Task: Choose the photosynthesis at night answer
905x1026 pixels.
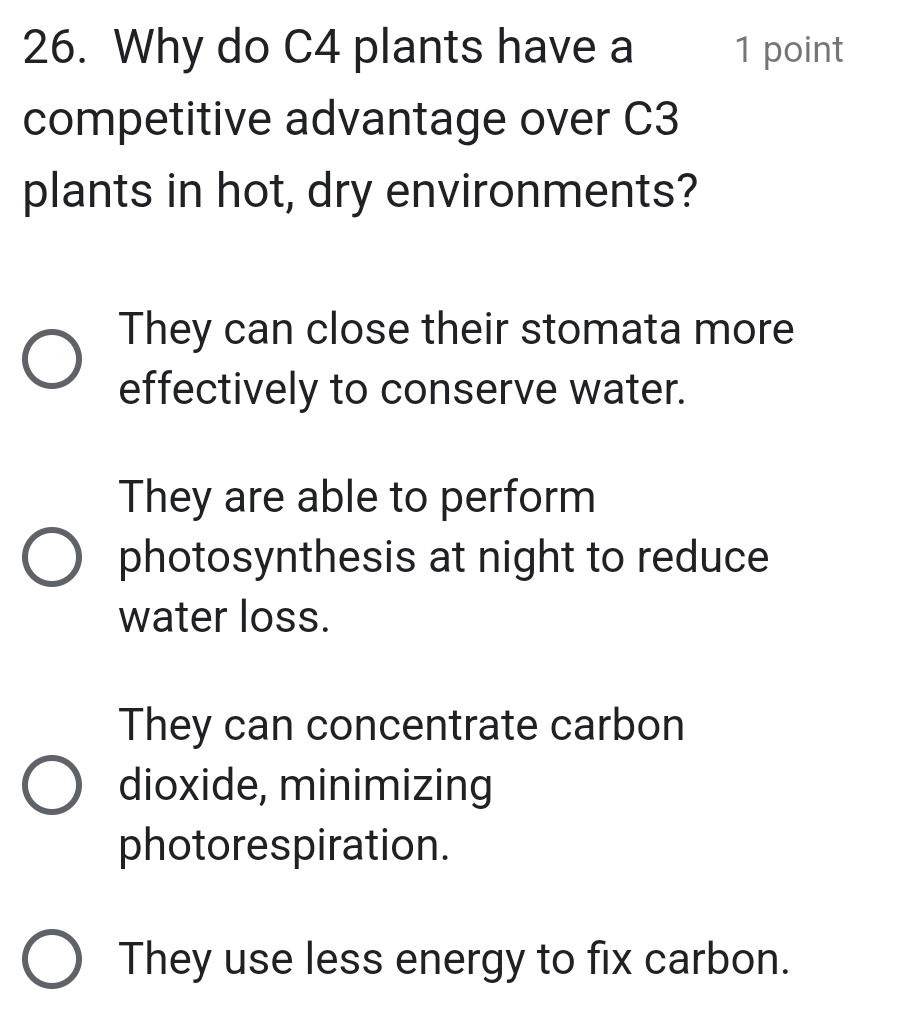Action: point(54,558)
